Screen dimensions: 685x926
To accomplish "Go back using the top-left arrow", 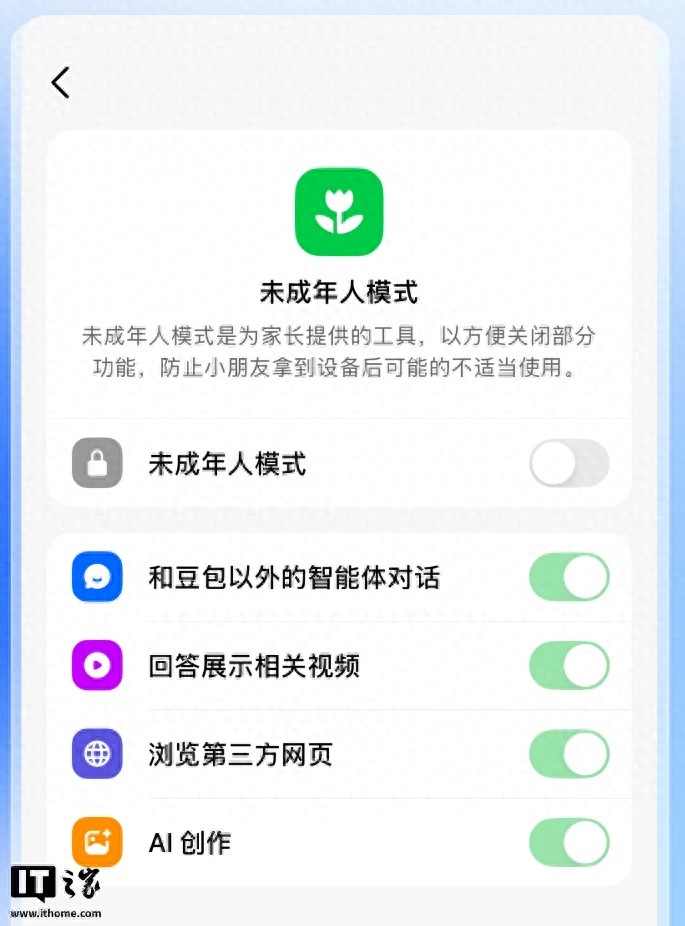I will click(61, 83).
